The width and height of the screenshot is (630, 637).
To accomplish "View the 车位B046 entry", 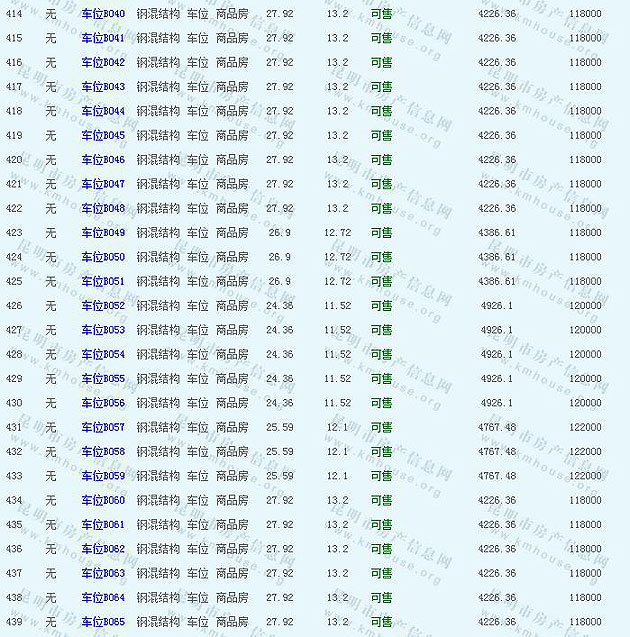I will coord(103,160).
